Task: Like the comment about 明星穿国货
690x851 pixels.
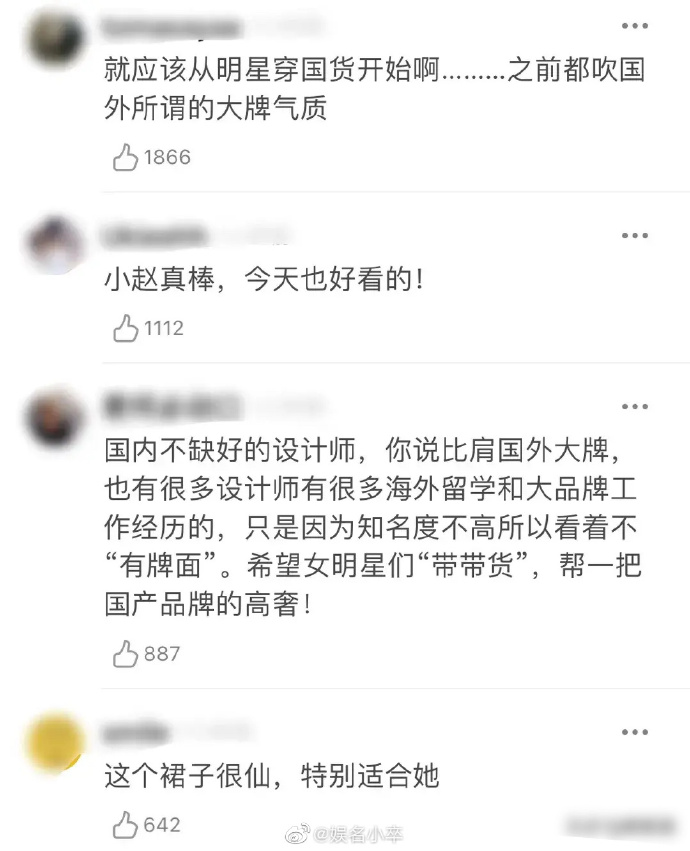Action: click(x=125, y=157)
